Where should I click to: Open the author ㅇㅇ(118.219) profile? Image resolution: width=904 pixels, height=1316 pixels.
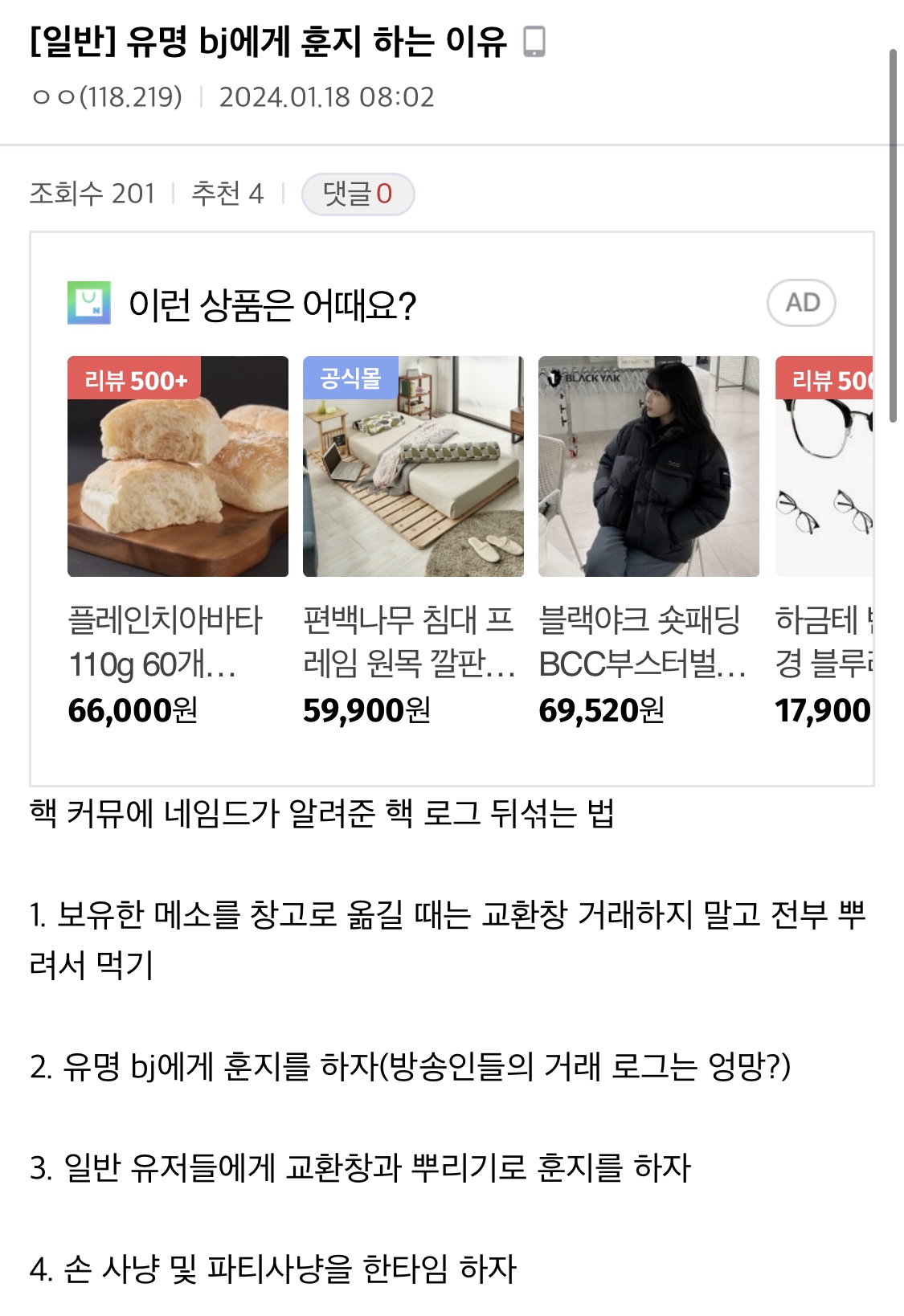click(108, 97)
